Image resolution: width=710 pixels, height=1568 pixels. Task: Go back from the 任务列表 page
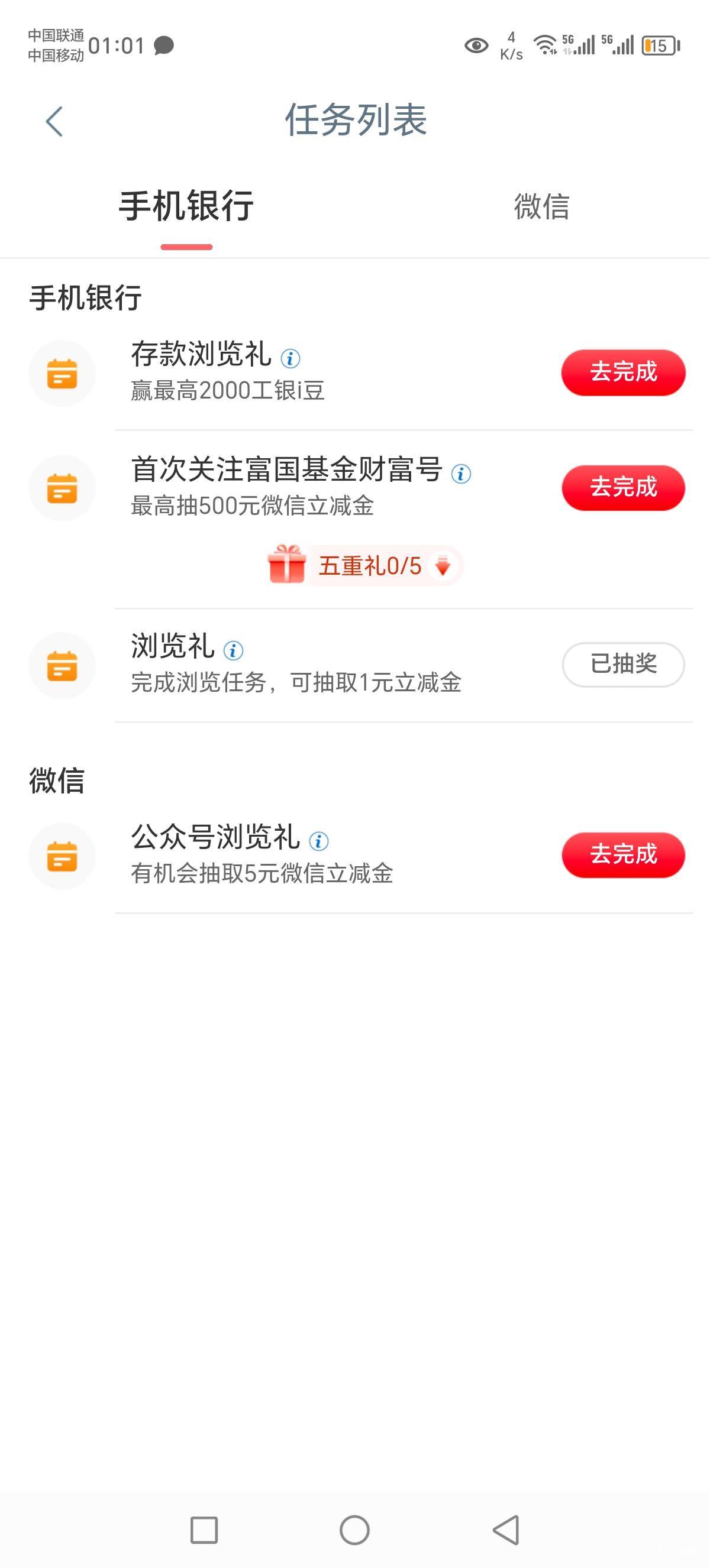pyautogui.click(x=54, y=121)
